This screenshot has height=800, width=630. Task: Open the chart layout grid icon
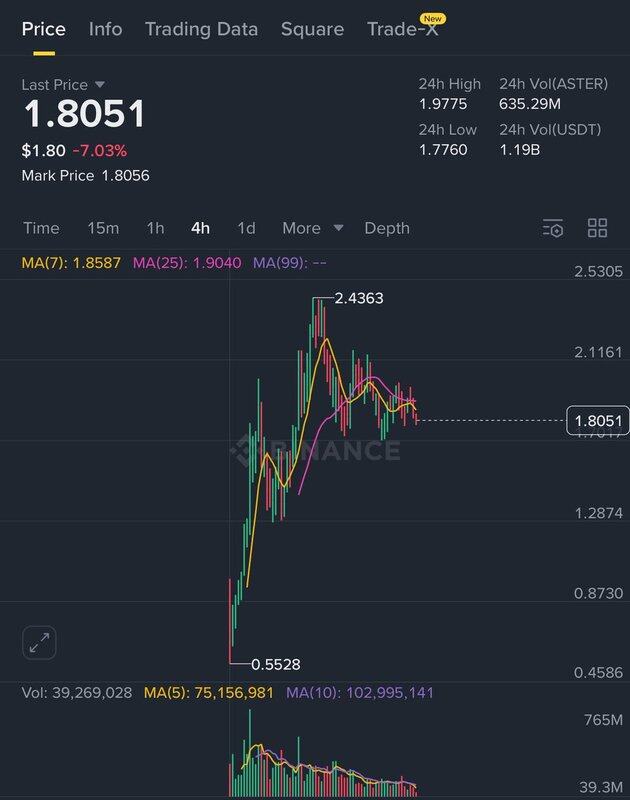[597, 228]
